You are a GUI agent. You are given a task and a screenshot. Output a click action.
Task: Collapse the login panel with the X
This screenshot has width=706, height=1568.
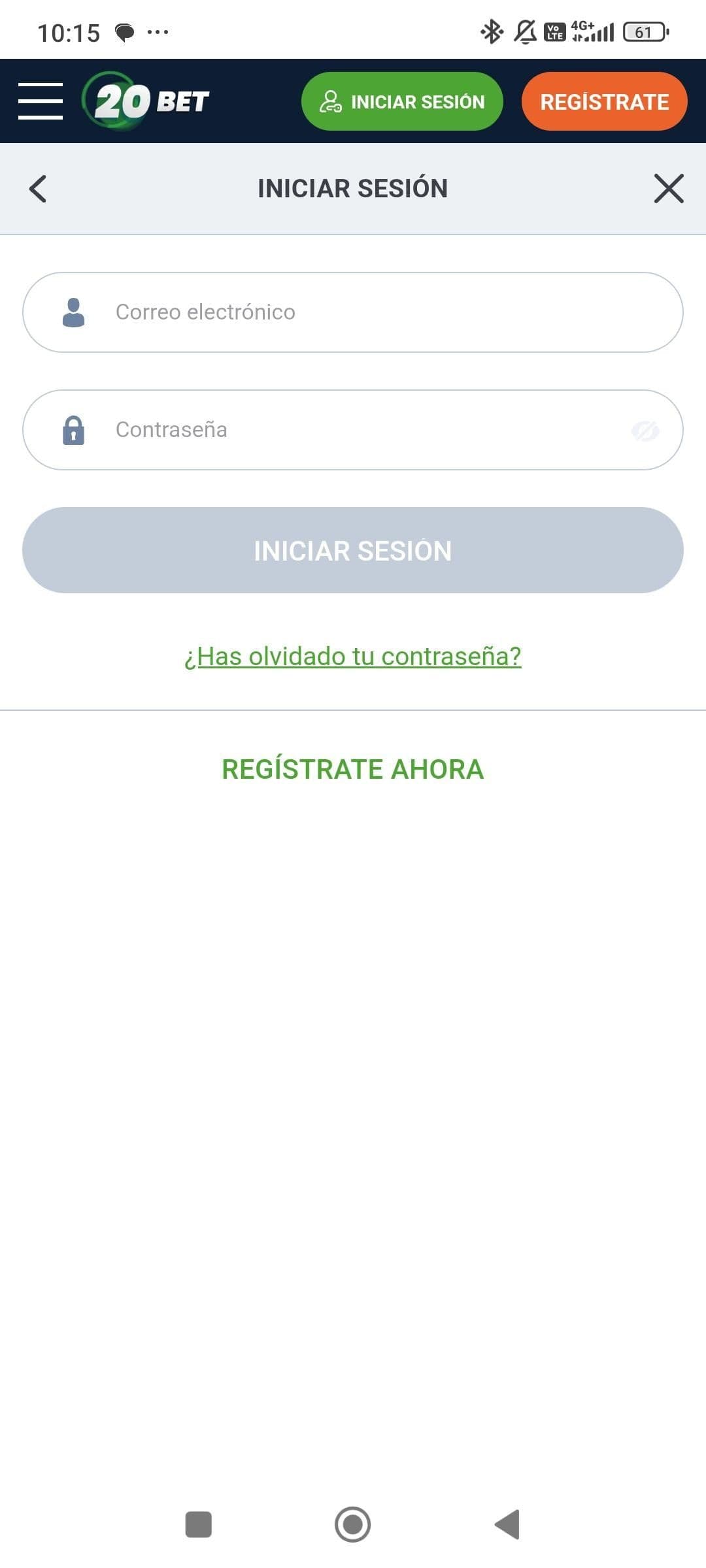click(x=667, y=189)
